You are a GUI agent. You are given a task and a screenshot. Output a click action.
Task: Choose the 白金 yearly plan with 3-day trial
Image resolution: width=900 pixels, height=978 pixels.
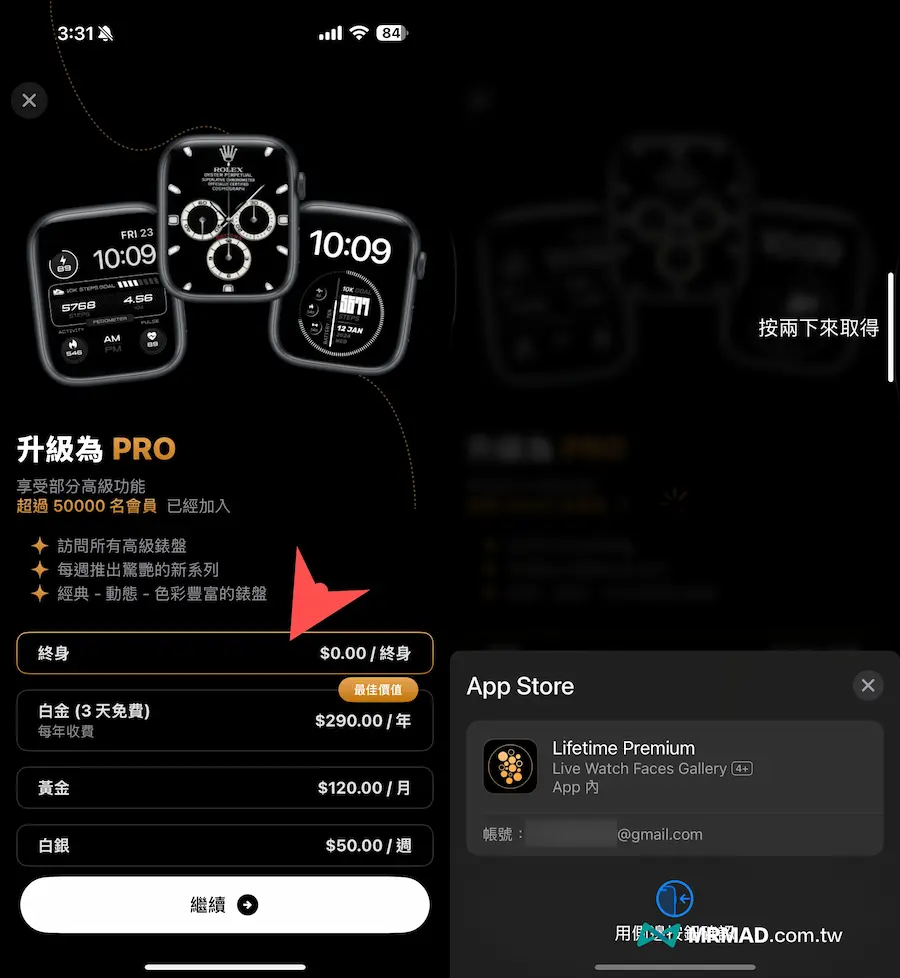pyautogui.click(x=225, y=720)
